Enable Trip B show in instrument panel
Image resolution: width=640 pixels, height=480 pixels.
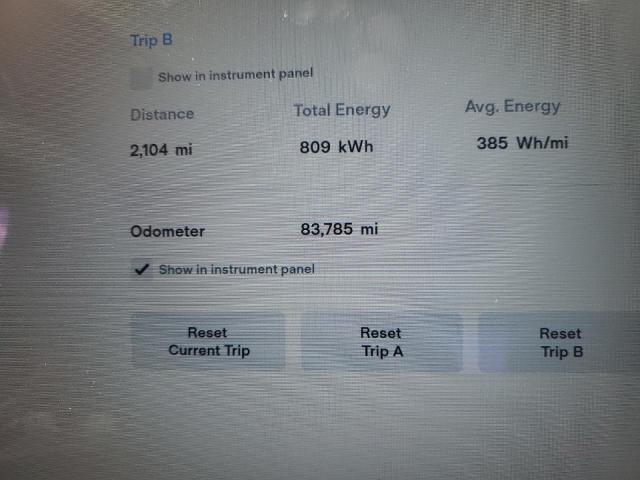point(142,76)
